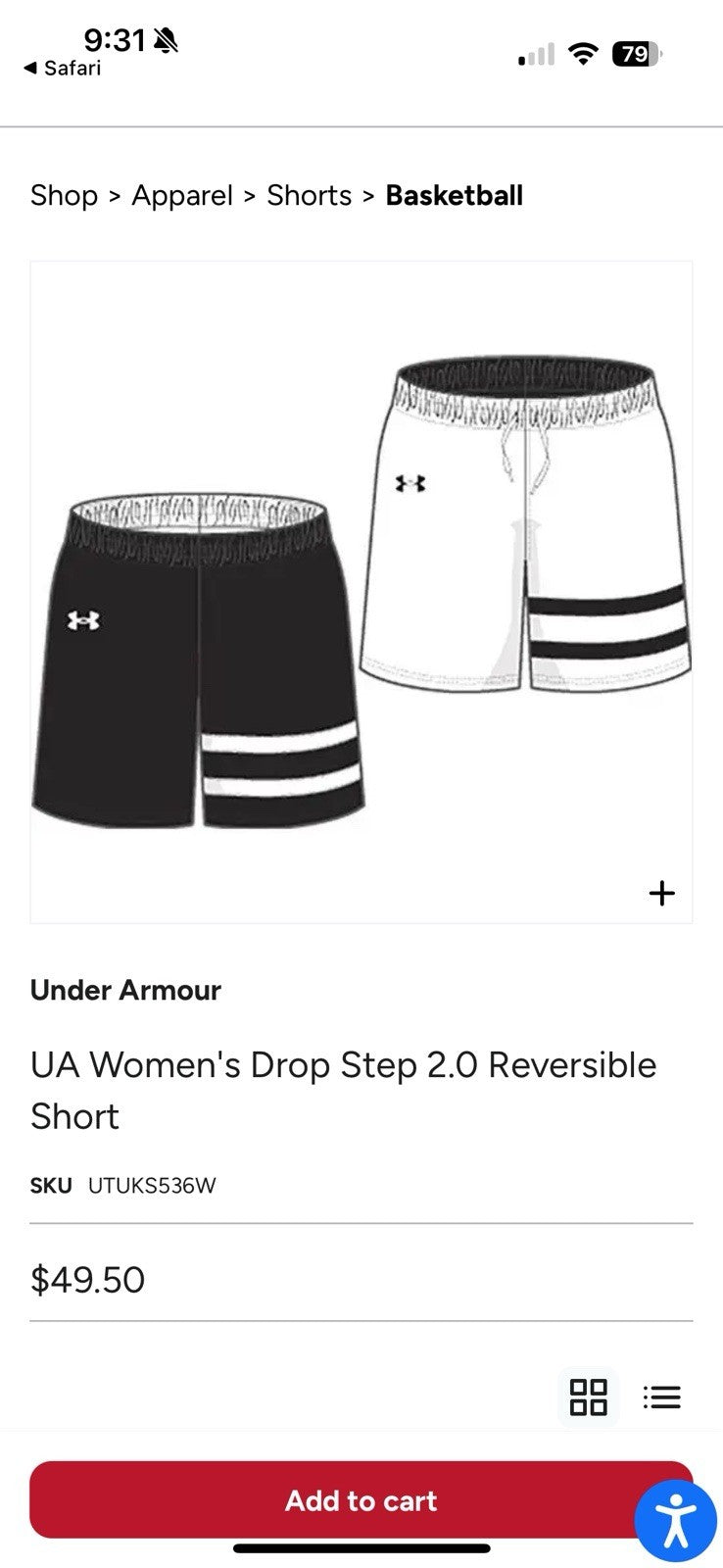Viewport: 723px width, 1568px height.
Task: Add the reversible short to cart
Action: coord(361,1500)
